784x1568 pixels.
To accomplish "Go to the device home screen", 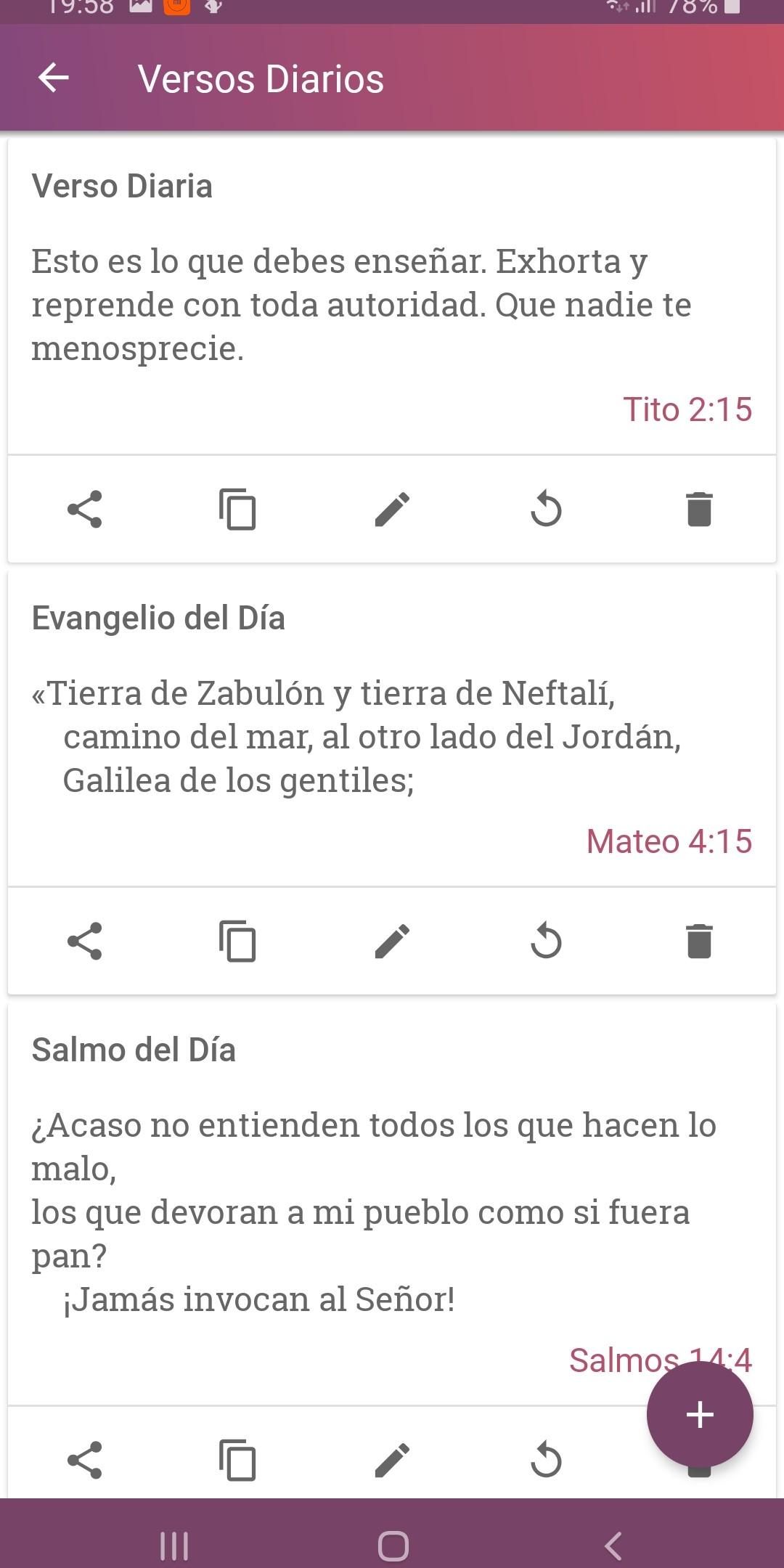I will tap(393, 1545).
